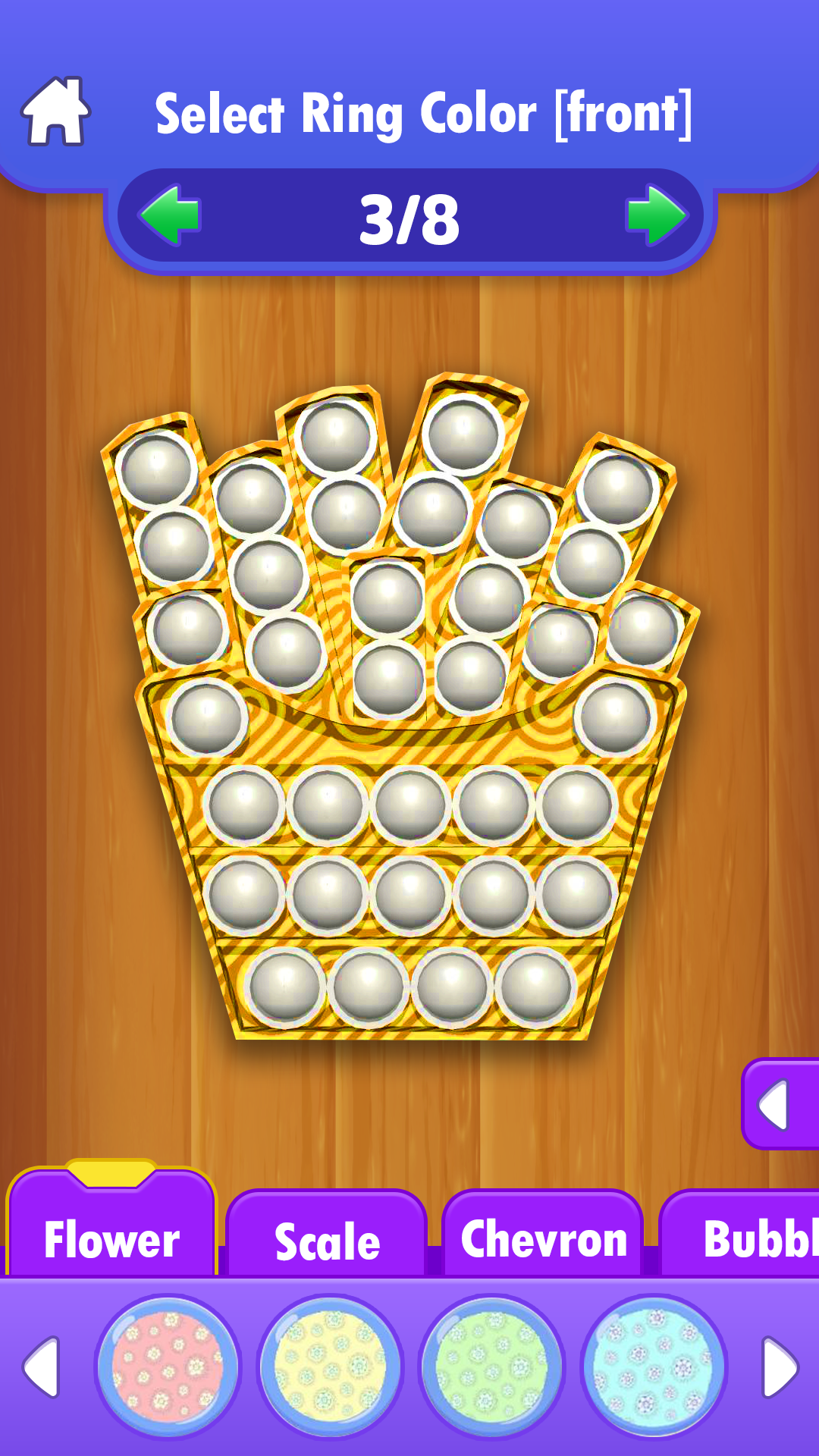Show previous color swatches with left arrow
Image resolution: width=819 pixels, height=1456 pixels.
[x=42, y=1367]
